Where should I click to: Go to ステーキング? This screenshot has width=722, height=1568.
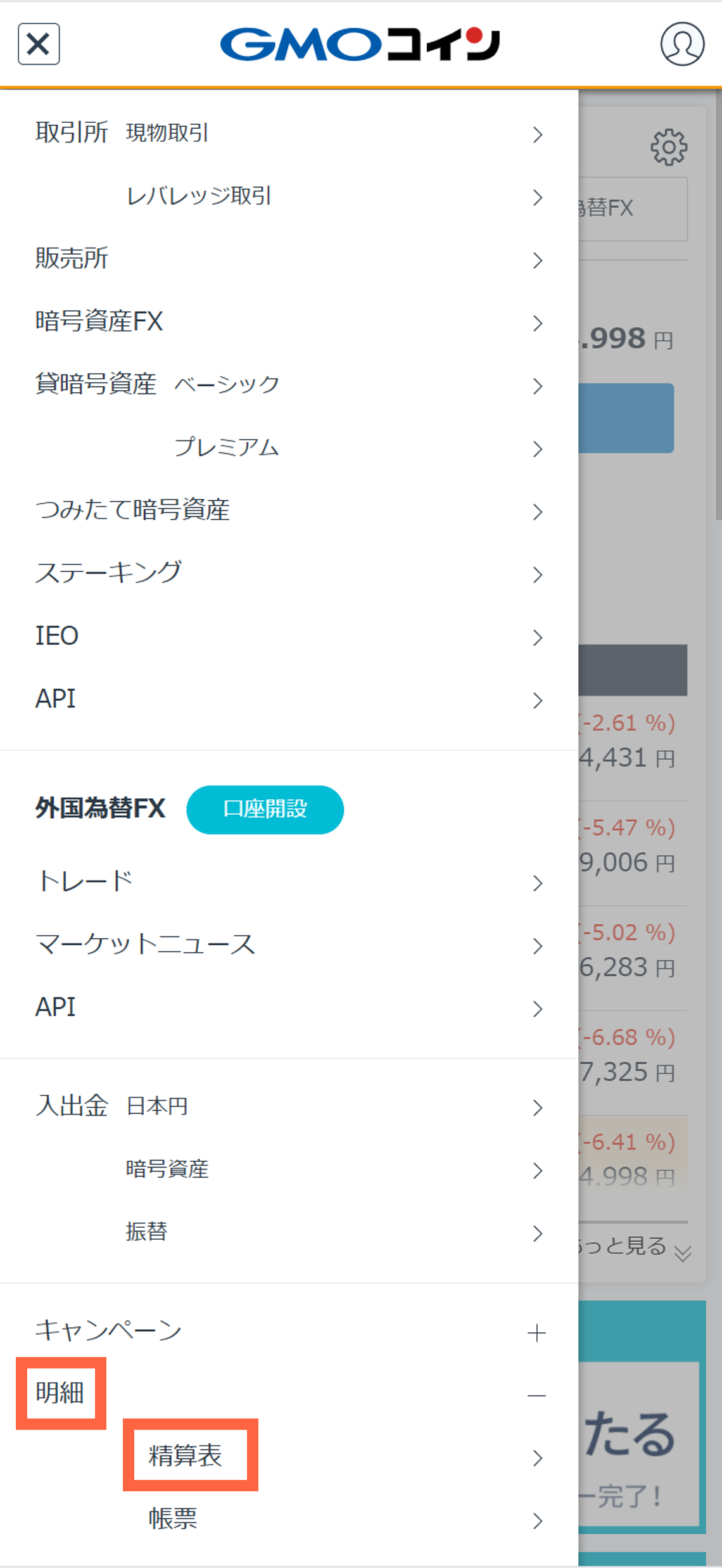click(x=289, y=573)
